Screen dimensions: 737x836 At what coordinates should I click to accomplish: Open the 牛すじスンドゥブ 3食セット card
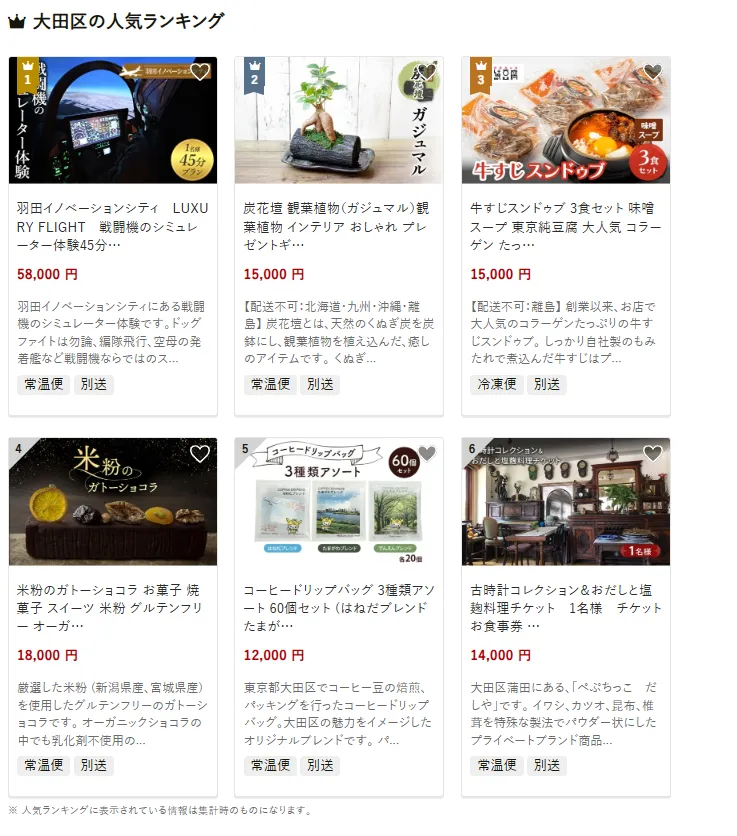[565, 228]
